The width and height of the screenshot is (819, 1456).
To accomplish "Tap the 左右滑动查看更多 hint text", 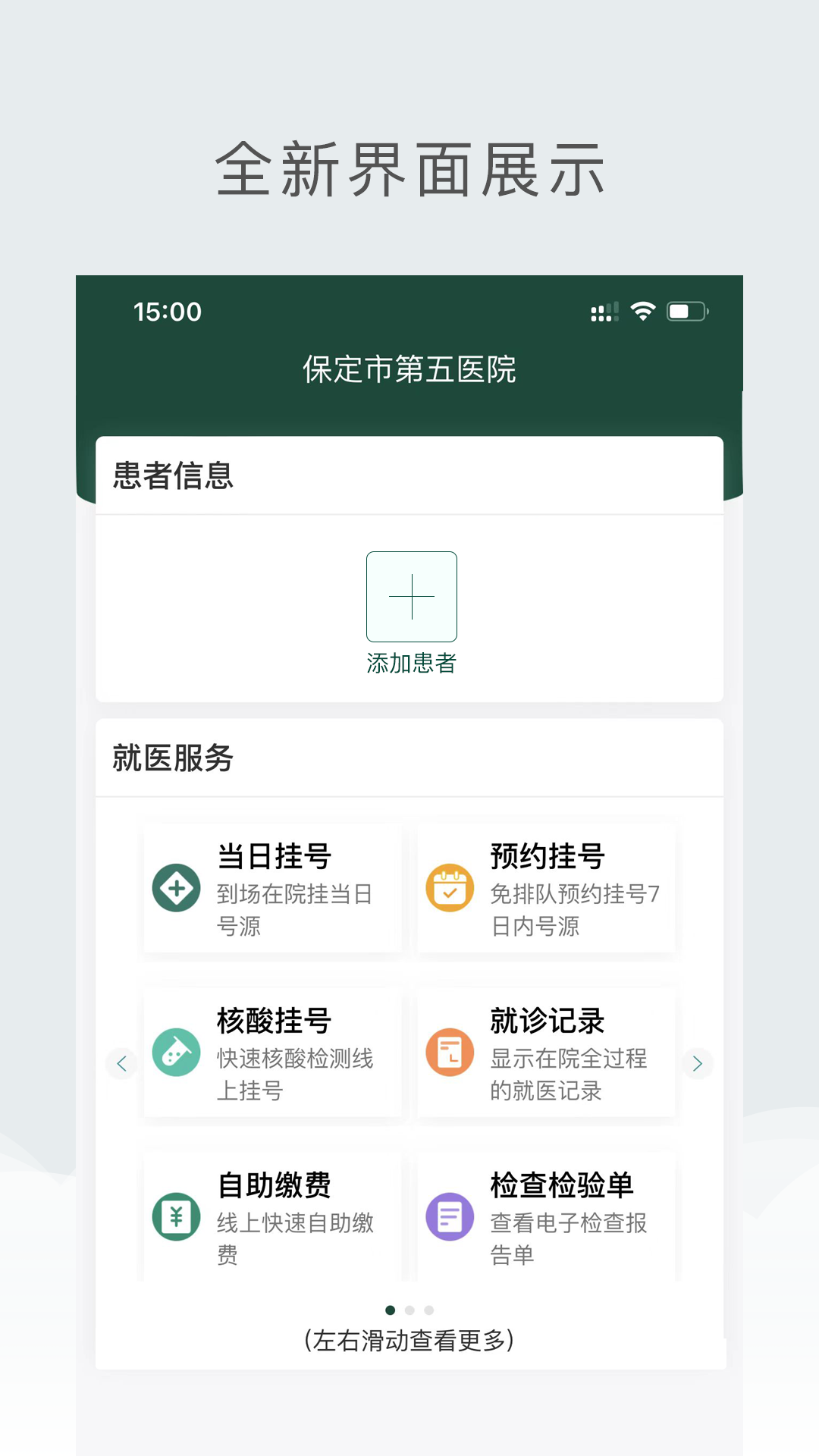I will (x=409, y=1339).
